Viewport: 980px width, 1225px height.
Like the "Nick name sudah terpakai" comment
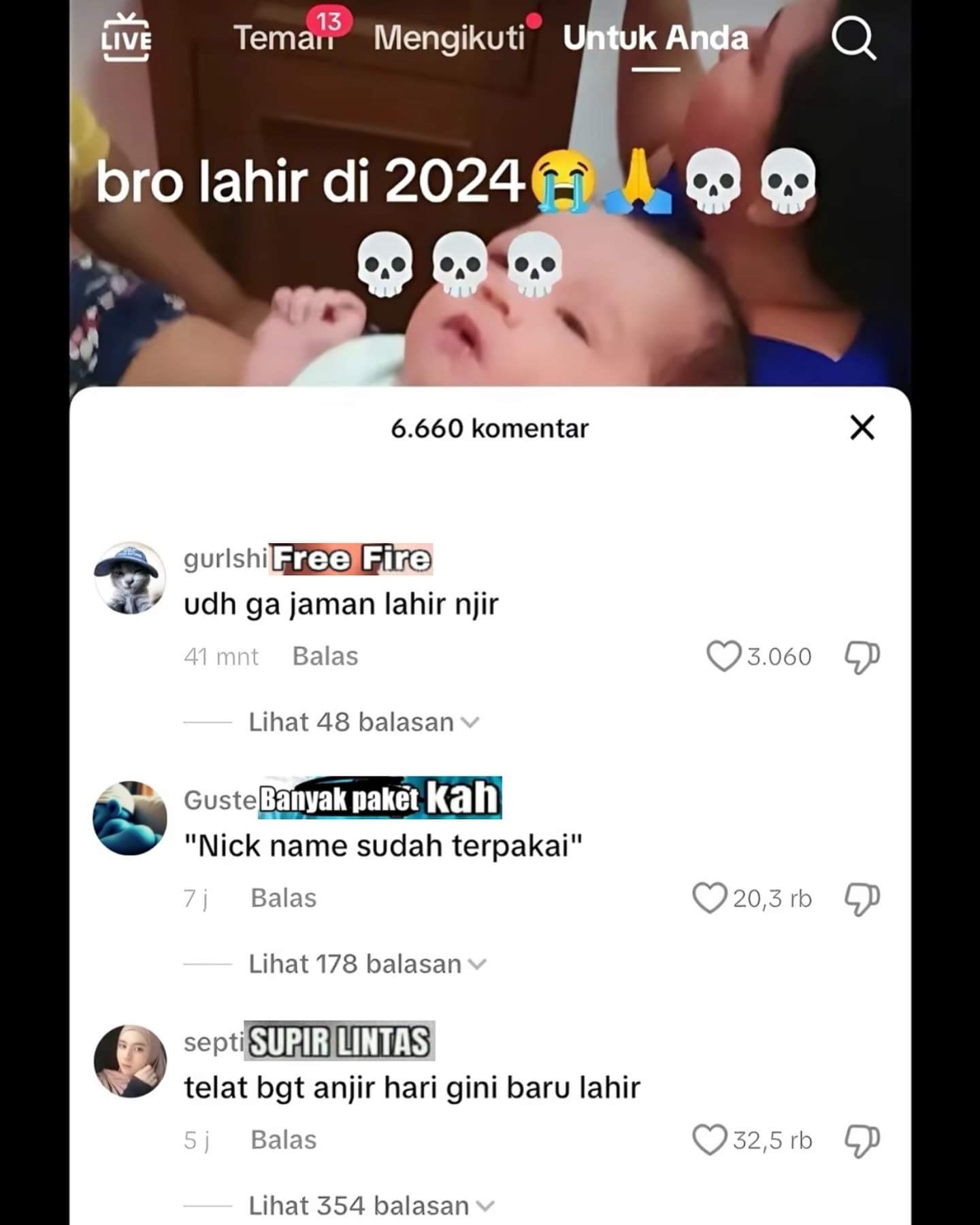coord(709,898)
